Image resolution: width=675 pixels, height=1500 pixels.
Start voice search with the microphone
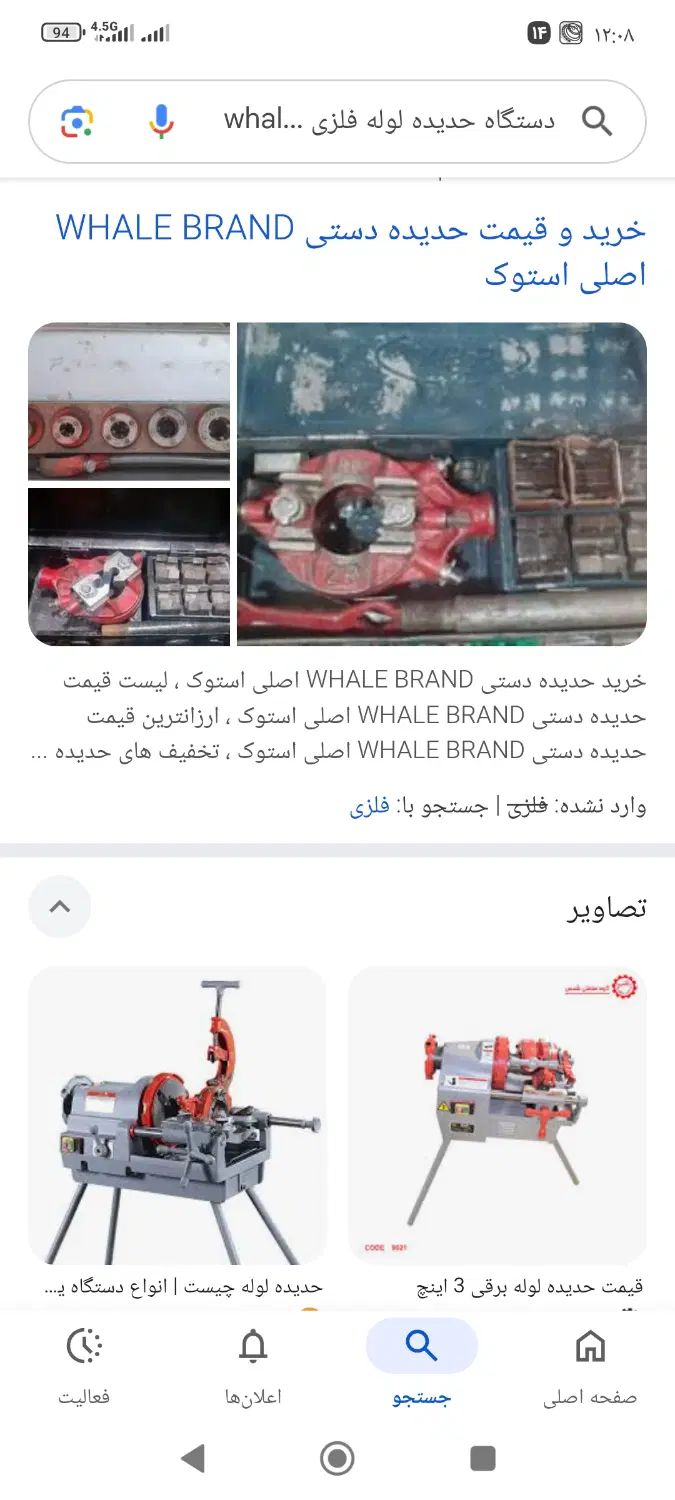pyautogui.click(x=161, y=122)
